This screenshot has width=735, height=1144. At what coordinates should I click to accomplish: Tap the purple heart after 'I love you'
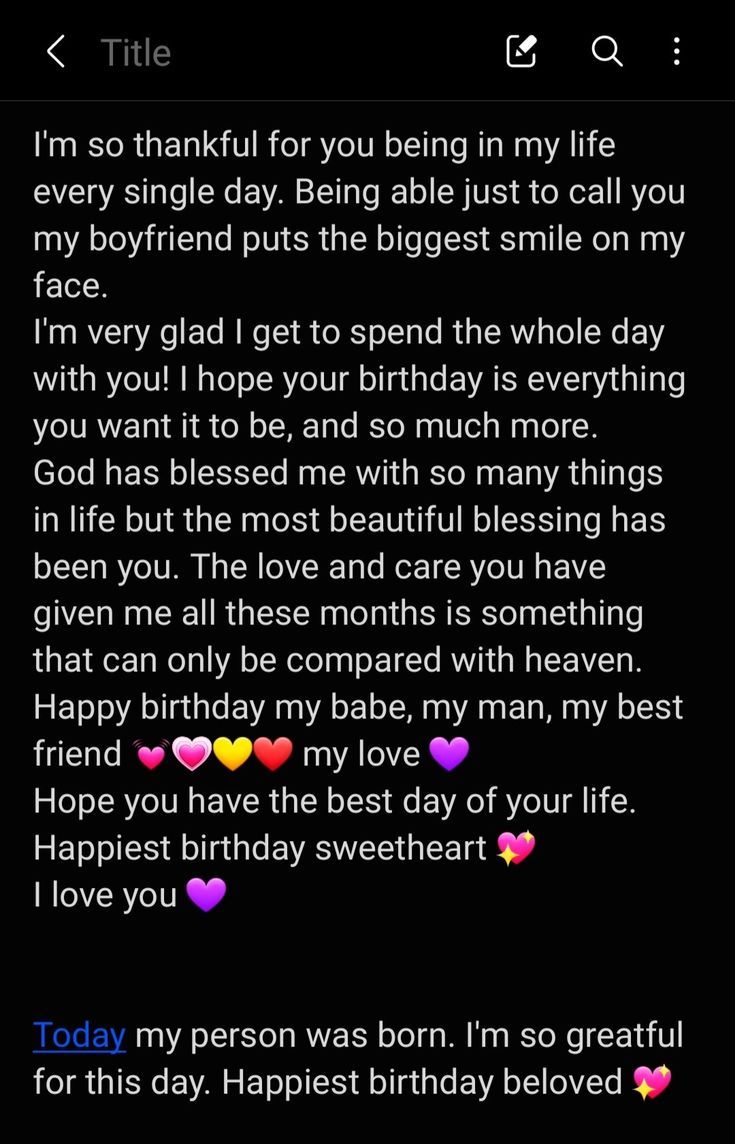(204, 894)
